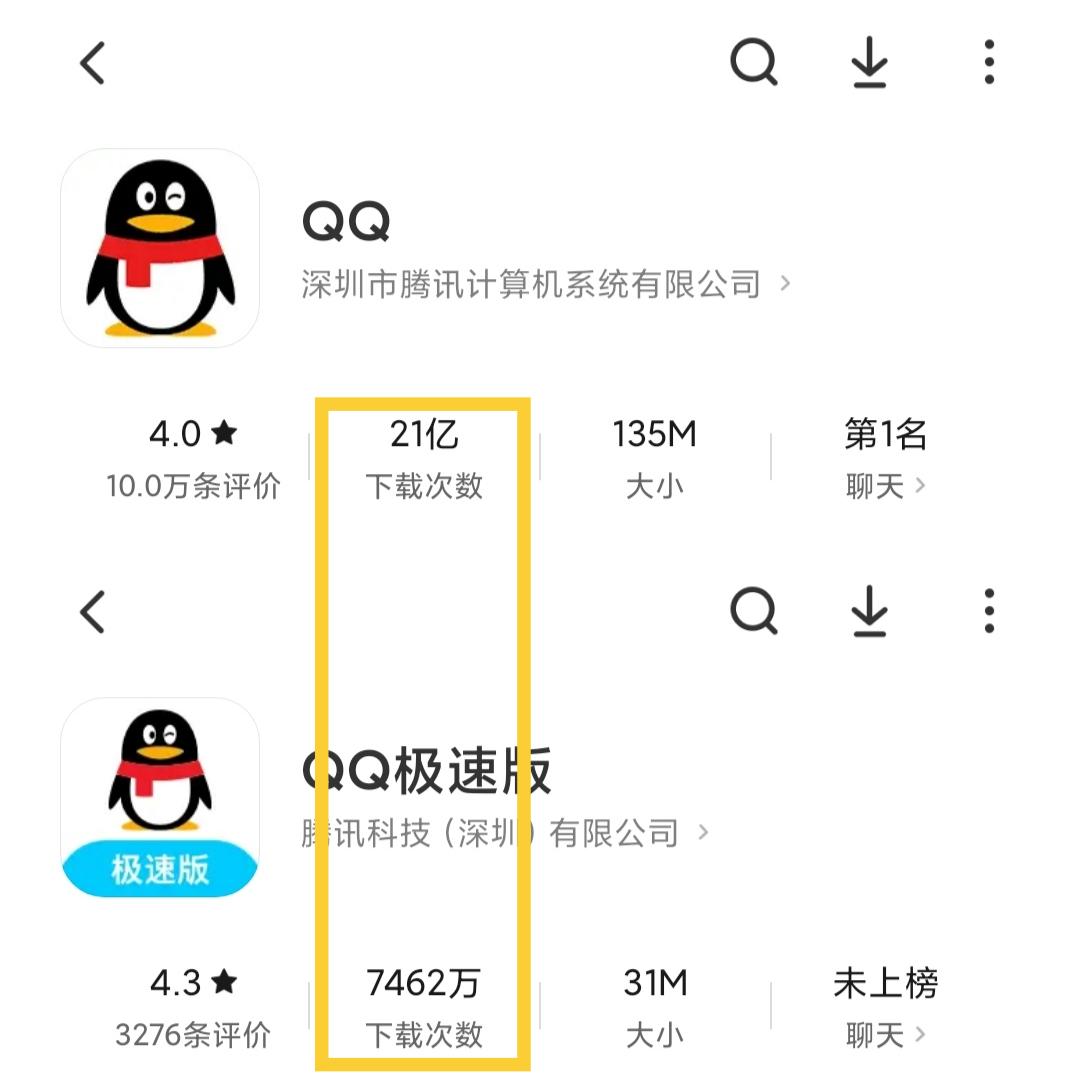The width and height of the screenshot is (1080, 1089).
Task: Tap the back arrow on QQ极速版 page
Action: pos(90,610)
